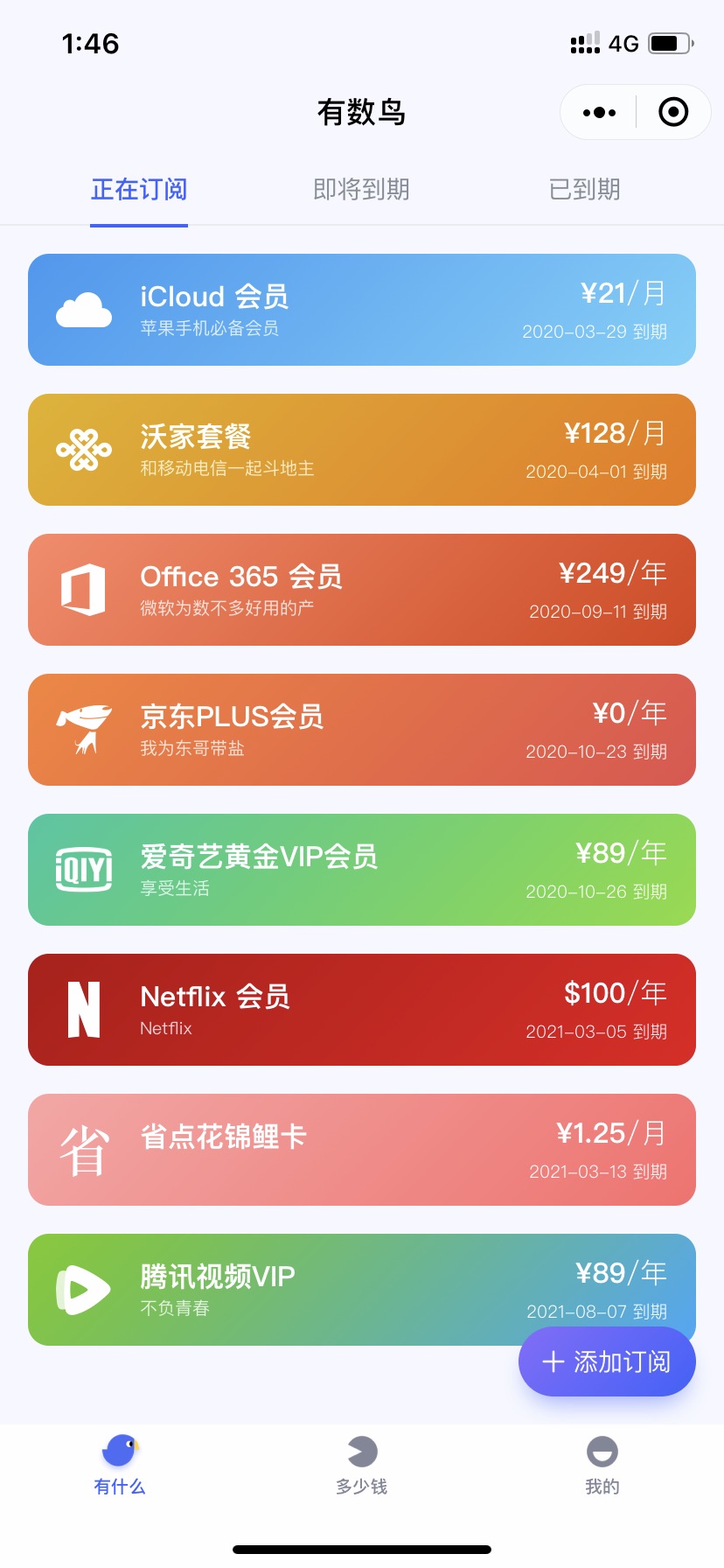Open the 我的 tab
The height and width of the screenshot is (1568, 724).
(x=602, y=1464)
